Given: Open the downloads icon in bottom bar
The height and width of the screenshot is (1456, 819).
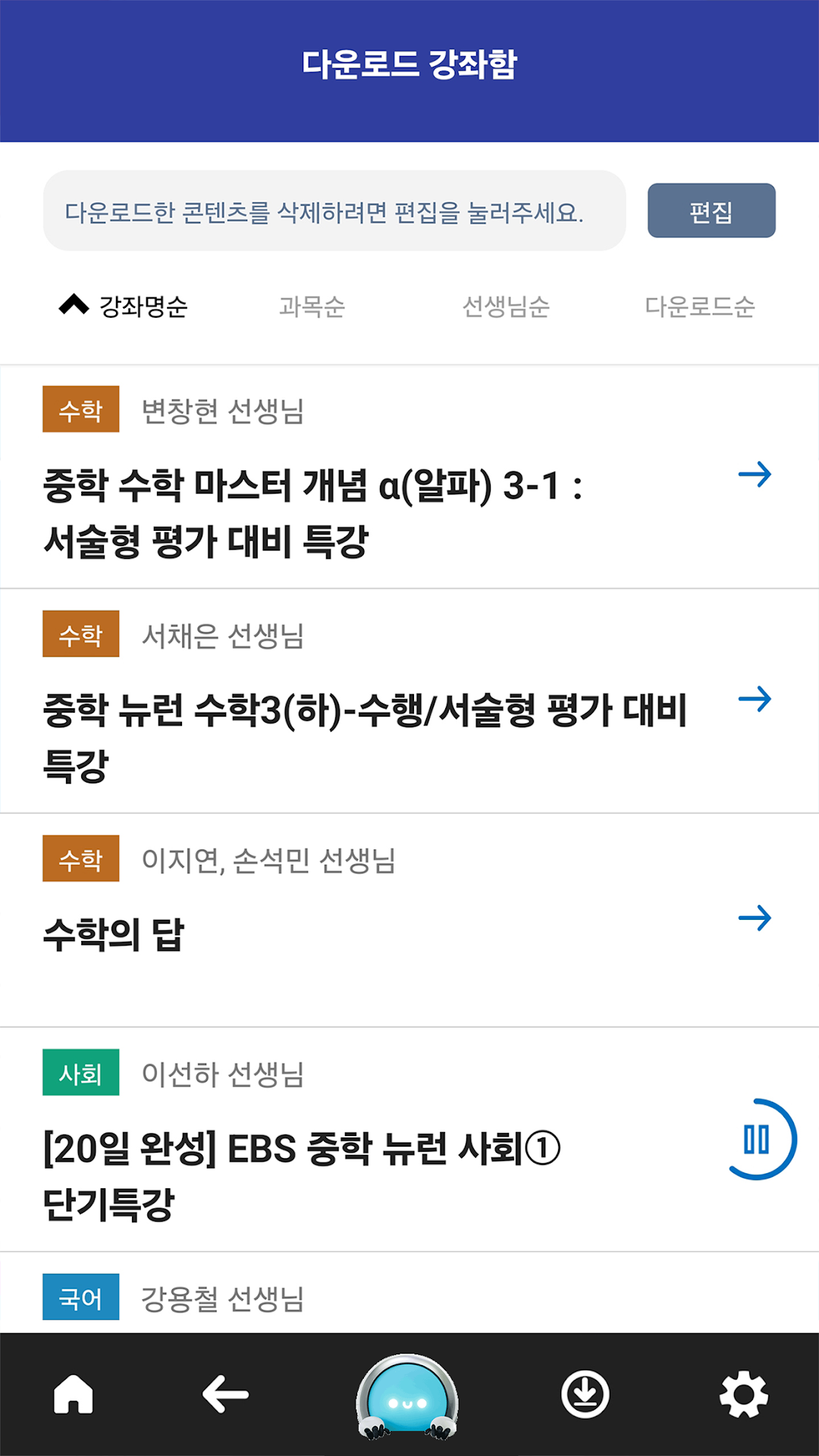Looking at the screenshot, I should (585, 1394).
